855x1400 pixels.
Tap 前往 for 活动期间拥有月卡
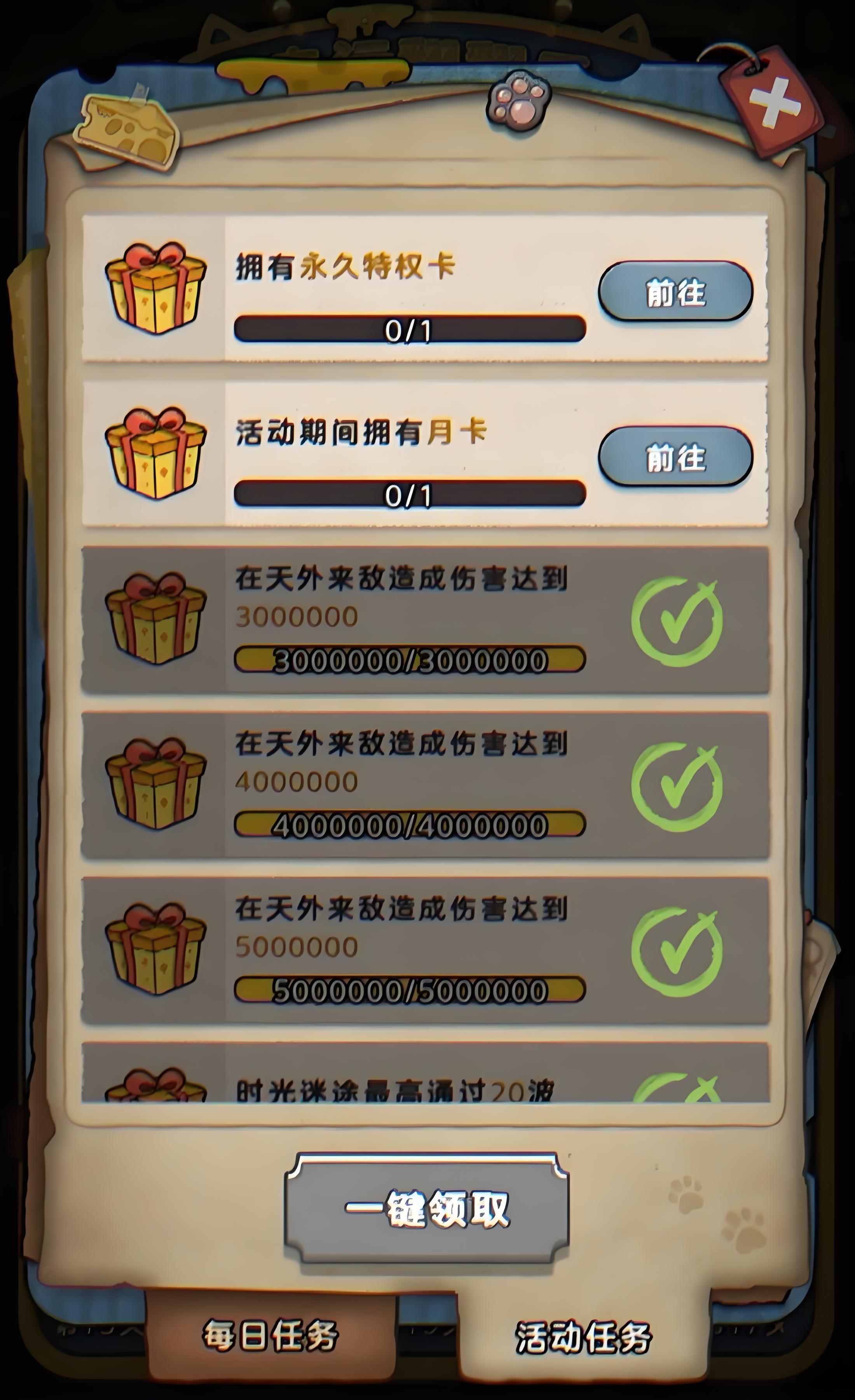click(x=675, y=456)
